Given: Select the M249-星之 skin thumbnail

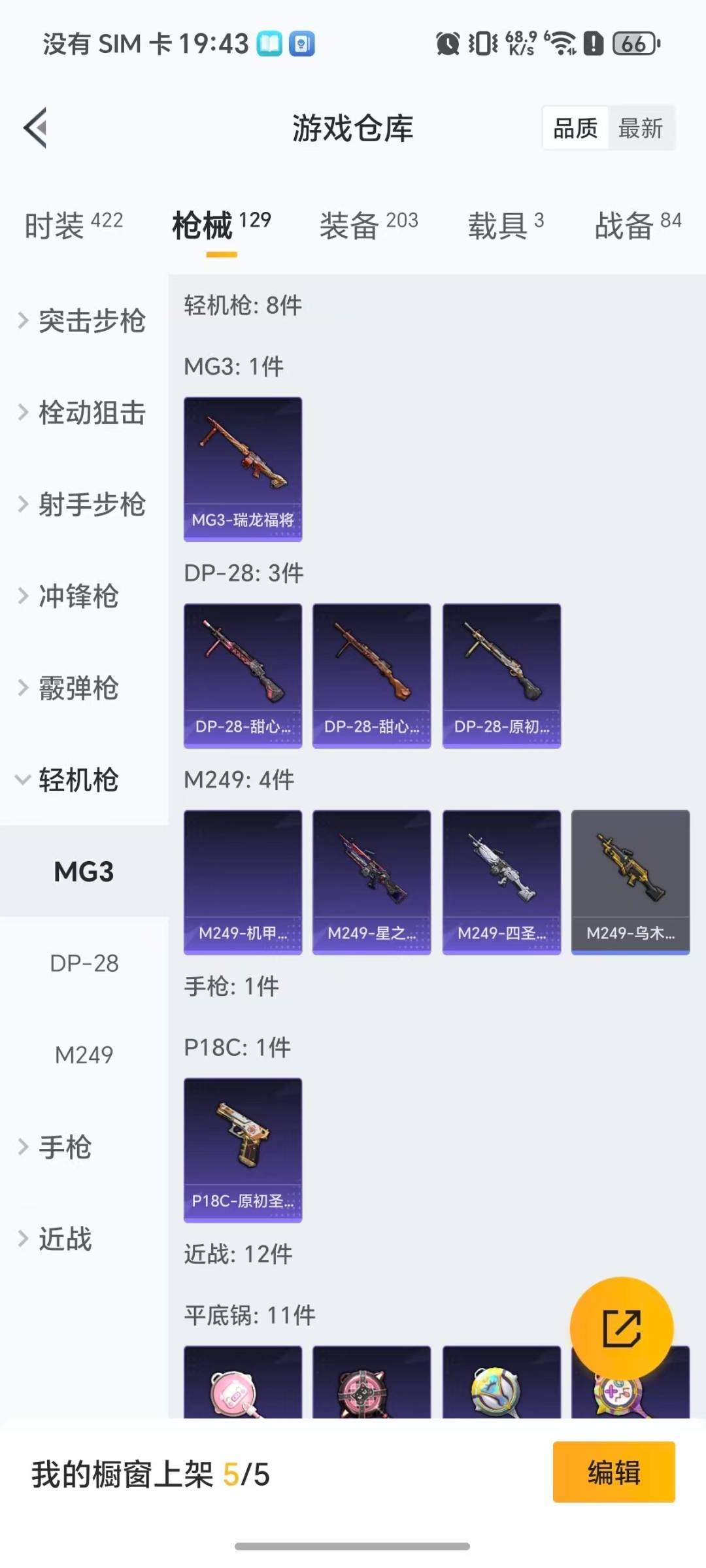Looking at the screenshot, I should click(371, 881).
